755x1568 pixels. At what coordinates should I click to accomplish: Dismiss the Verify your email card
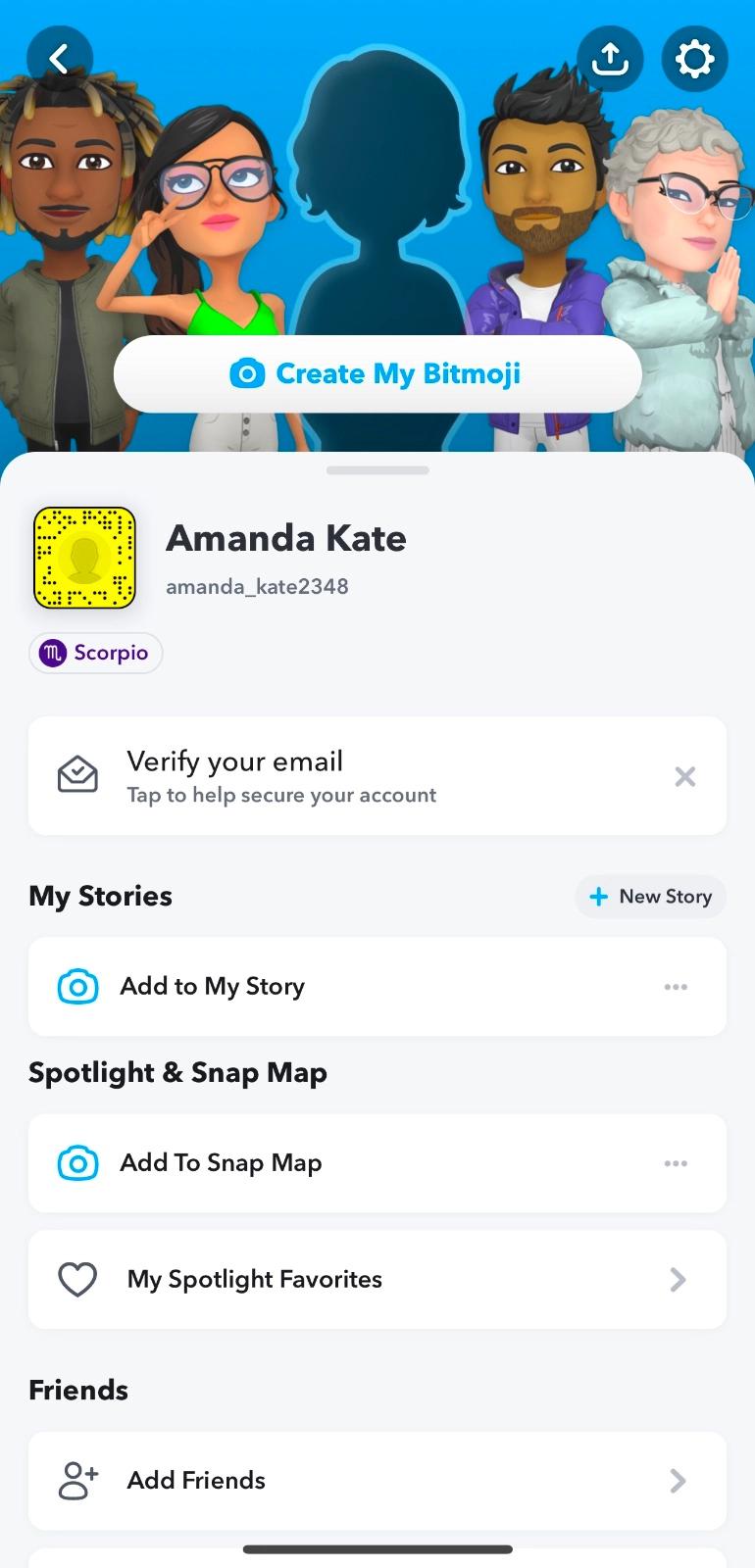click(685, 777)
